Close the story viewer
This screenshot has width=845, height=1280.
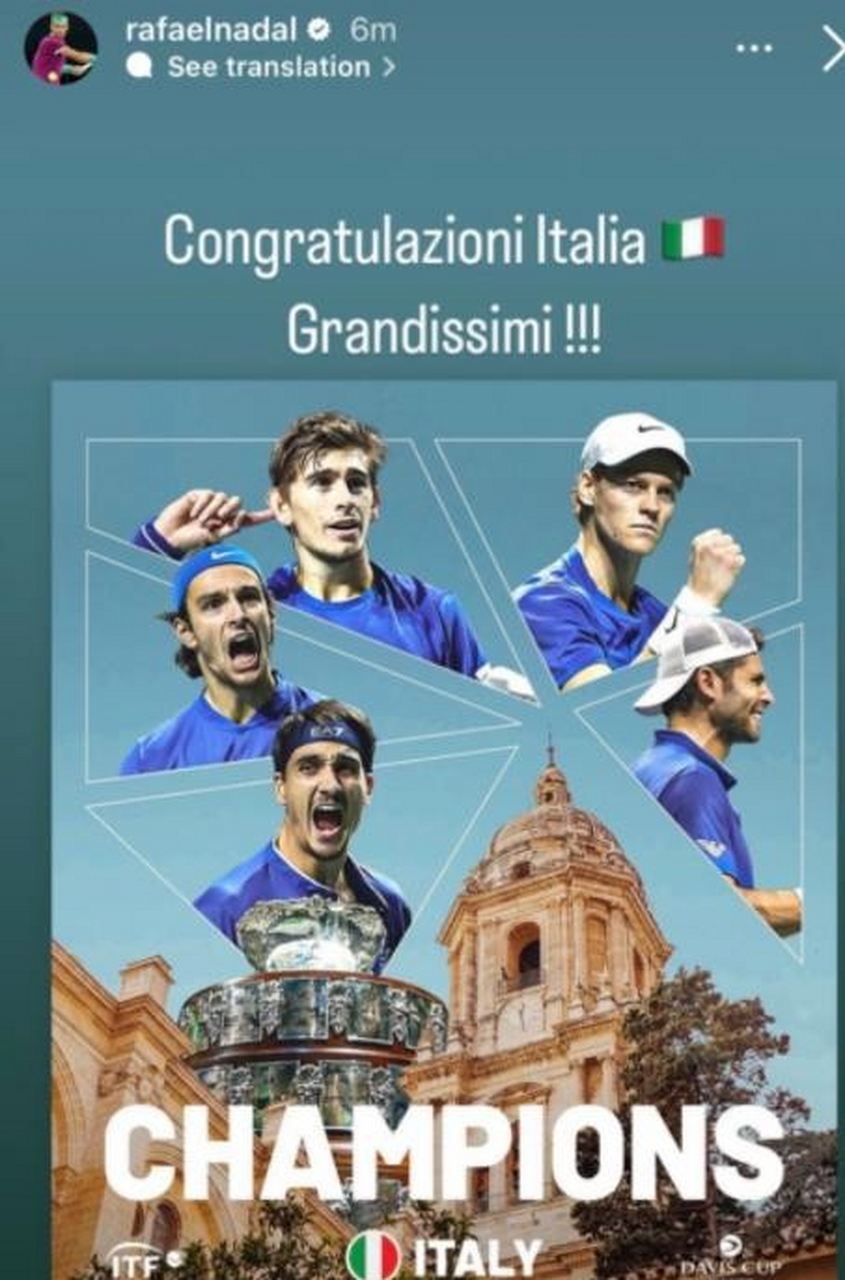(832, 48)
